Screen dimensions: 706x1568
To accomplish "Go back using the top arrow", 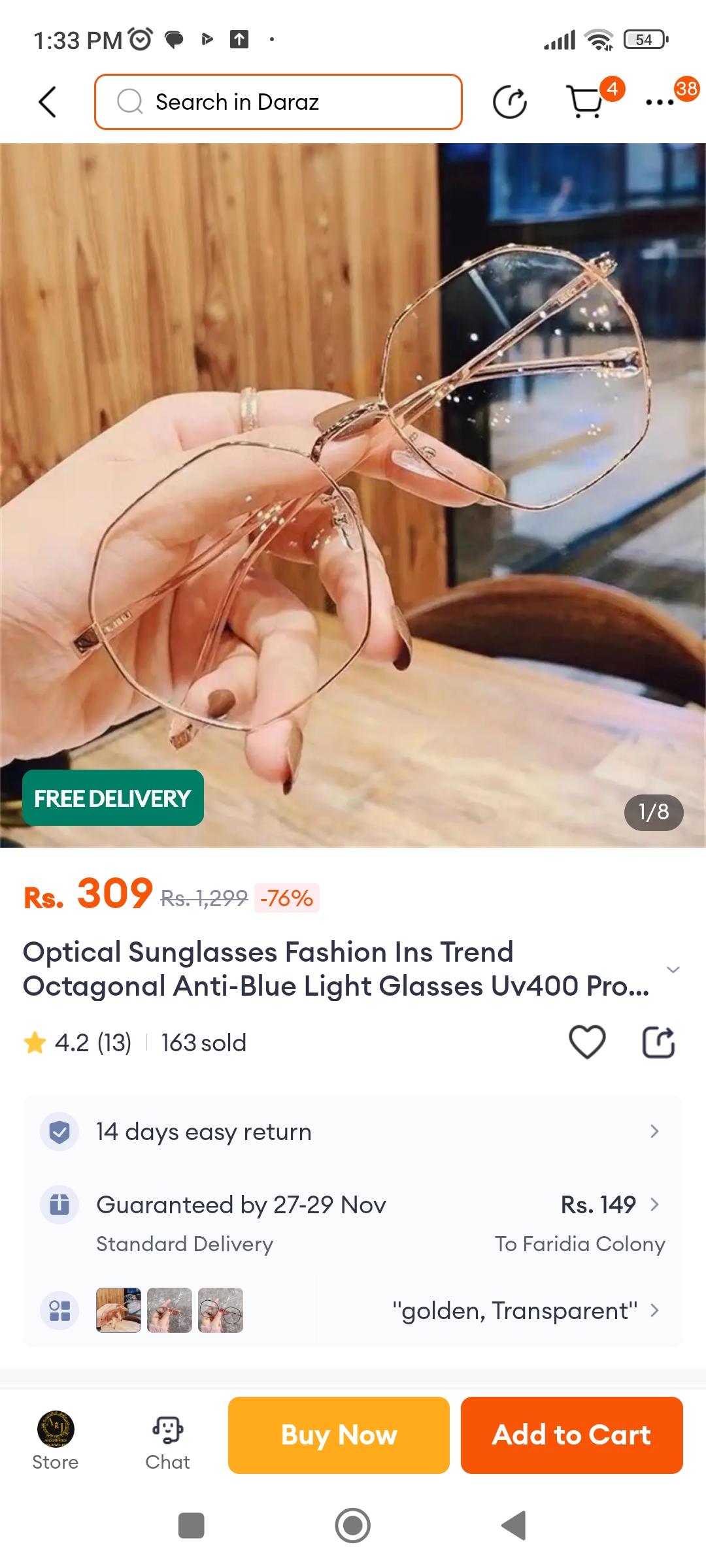I will (47, 102).
